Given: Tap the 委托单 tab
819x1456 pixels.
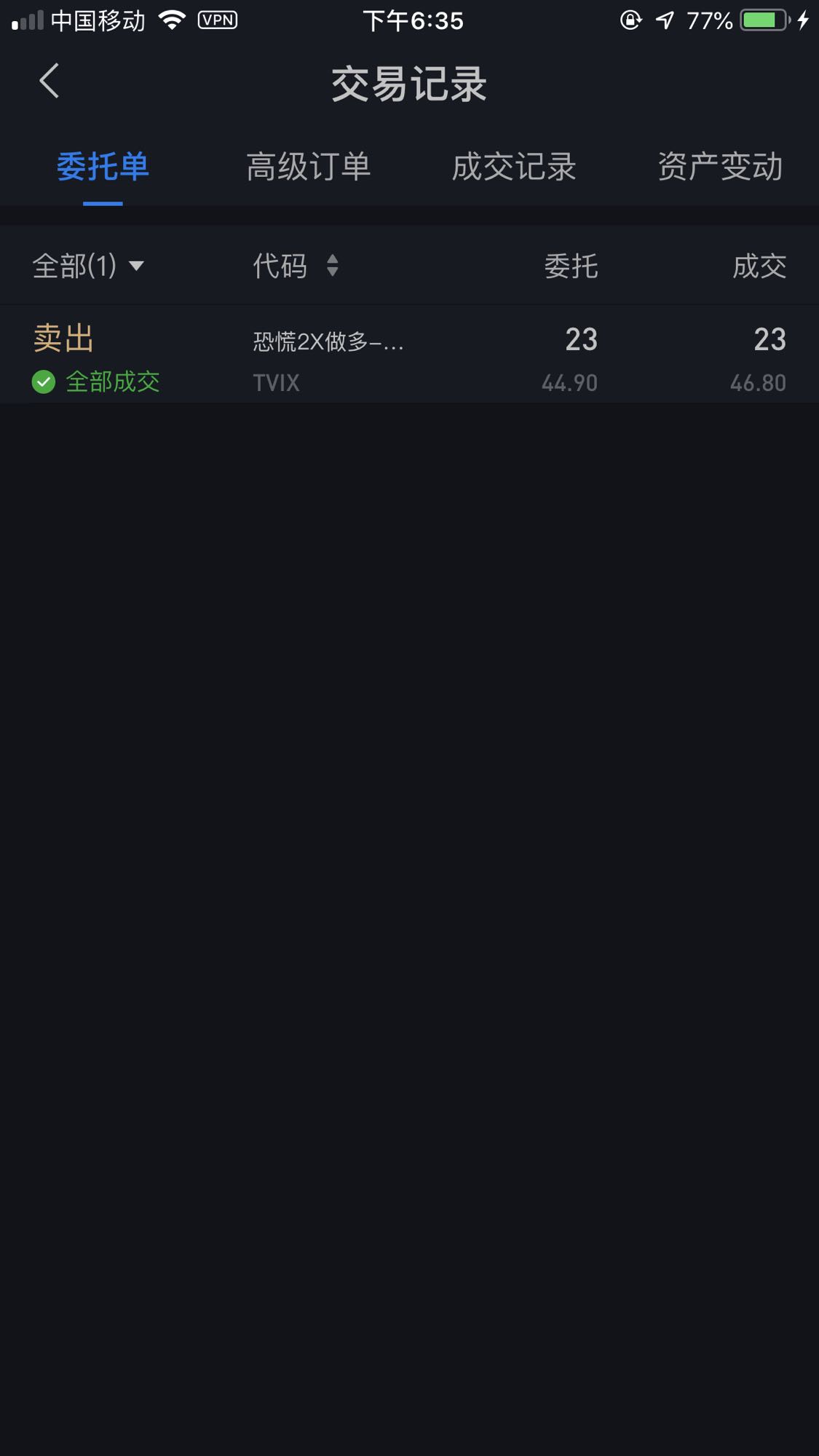Looking at the screenshot, I should coord(103,167).
